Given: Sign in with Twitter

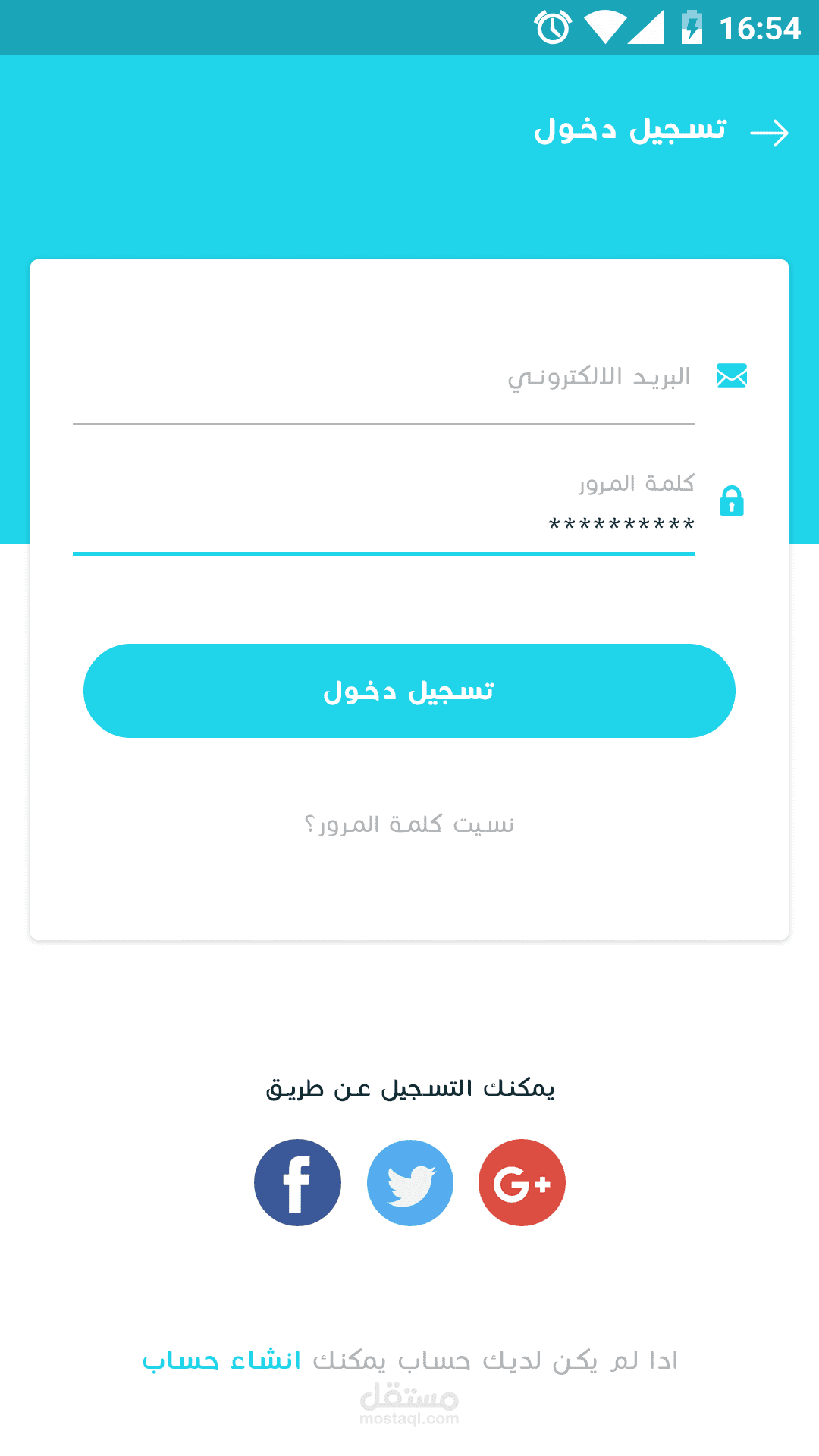Looking at the screenshot, I should [x=409, y=1182].
